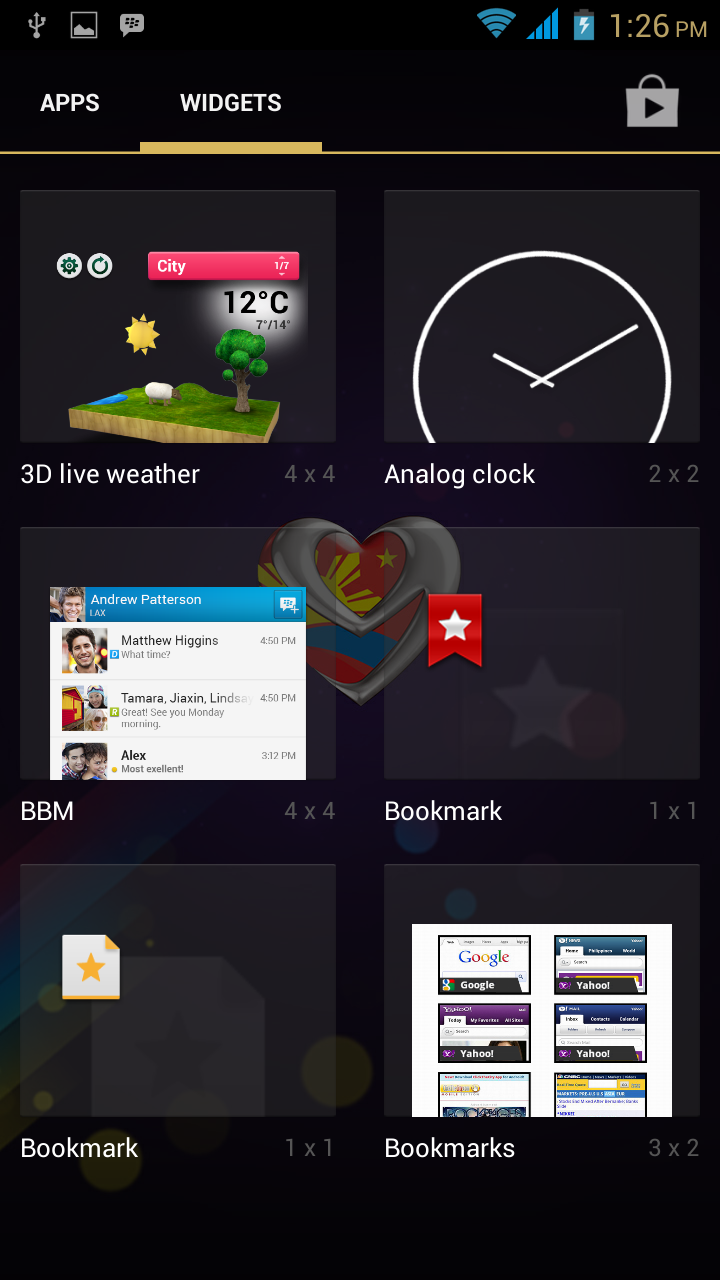Switch to the Apps tab
Image resolution: width=720 pixels, height=1280 pixels.
tap(70, 103)
